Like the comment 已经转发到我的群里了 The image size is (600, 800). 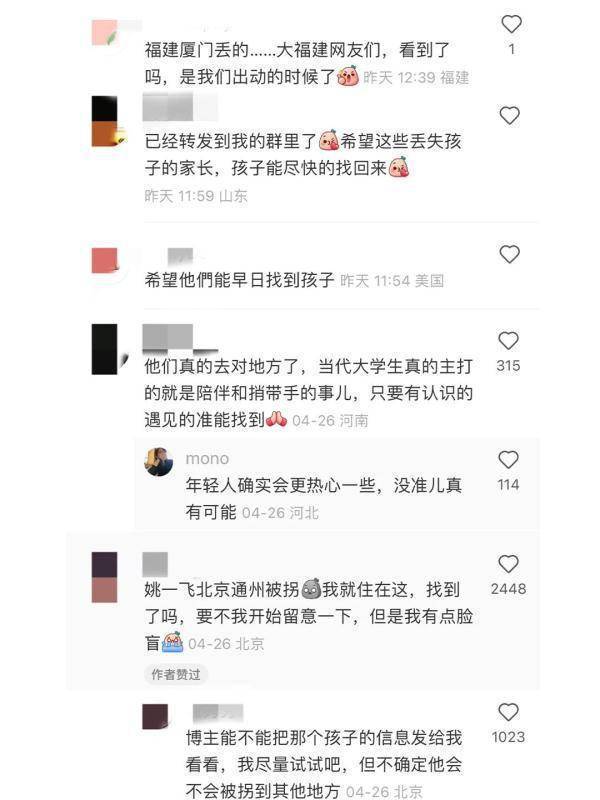click(x=509, y=115)
